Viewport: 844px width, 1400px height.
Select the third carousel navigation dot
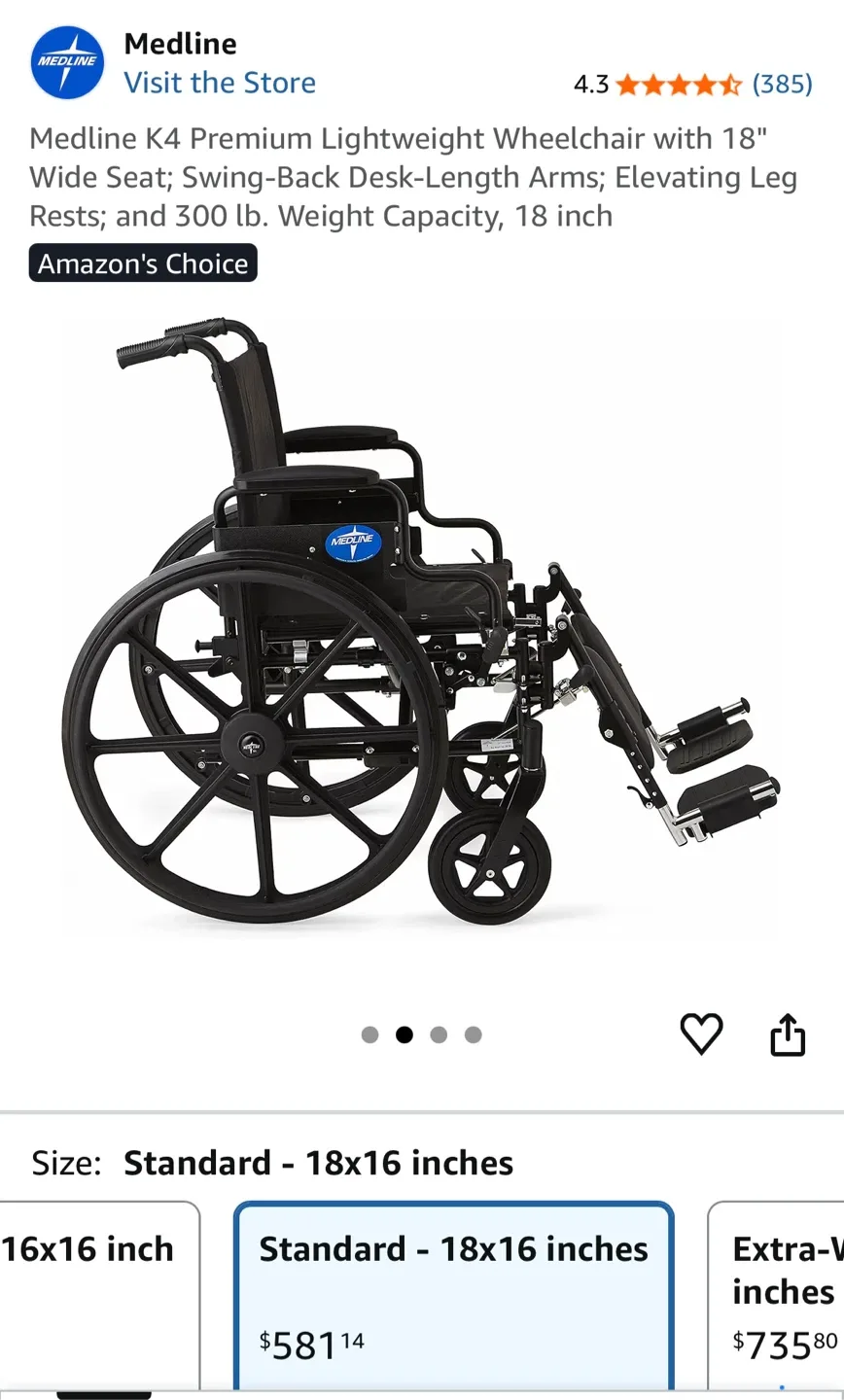coord(439,1034)
